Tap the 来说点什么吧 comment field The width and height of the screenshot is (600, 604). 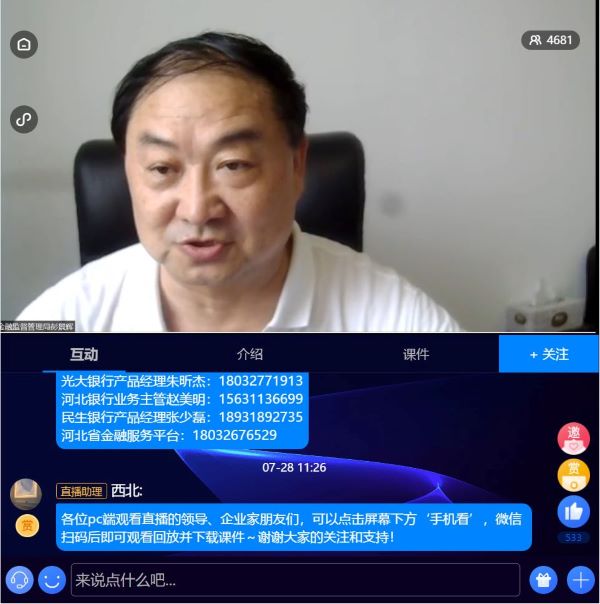click(x=295, y=579)
